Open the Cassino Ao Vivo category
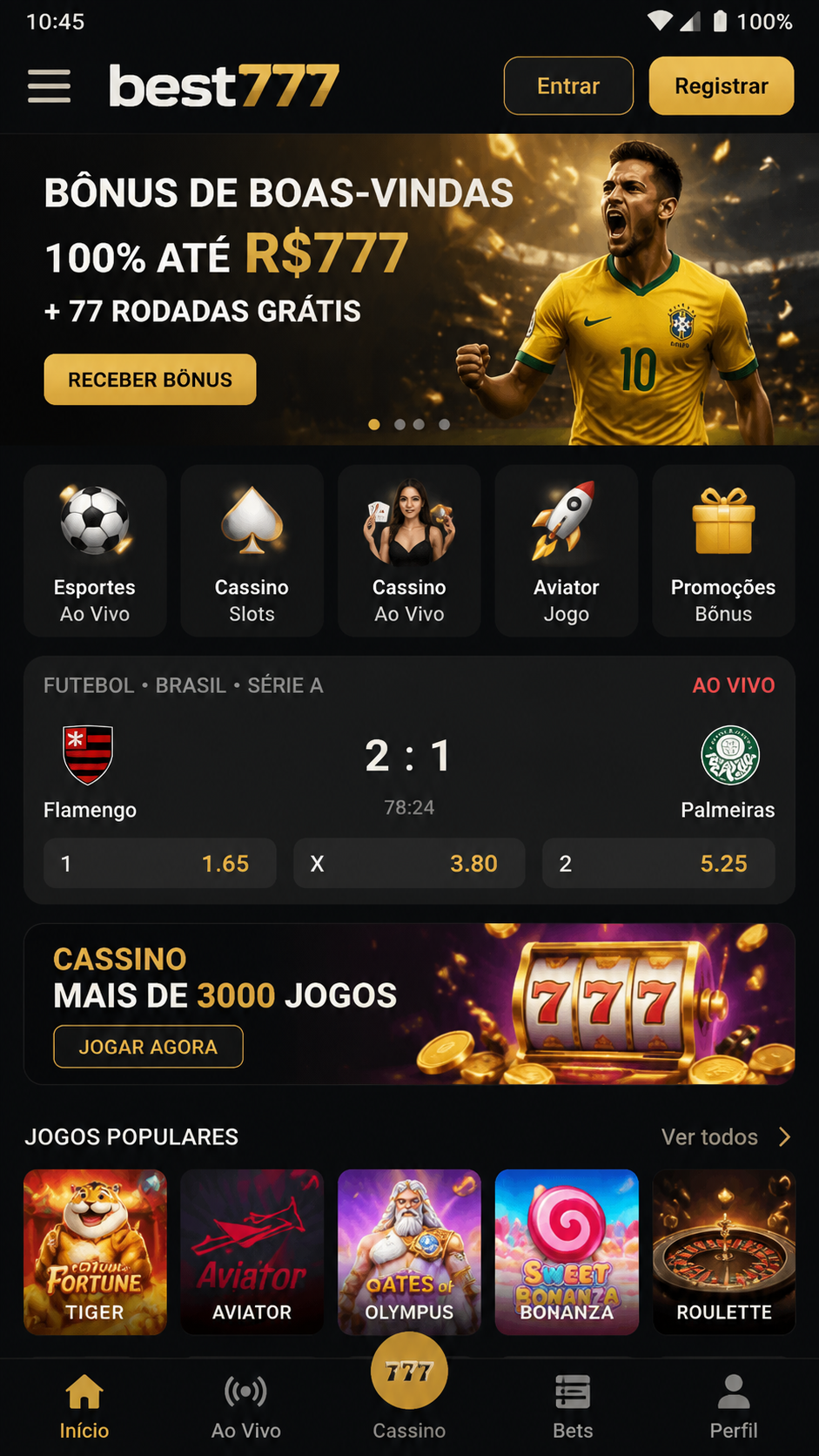Image resolution: width=819 pixels, height=1456 pixels. click(409, 551)
